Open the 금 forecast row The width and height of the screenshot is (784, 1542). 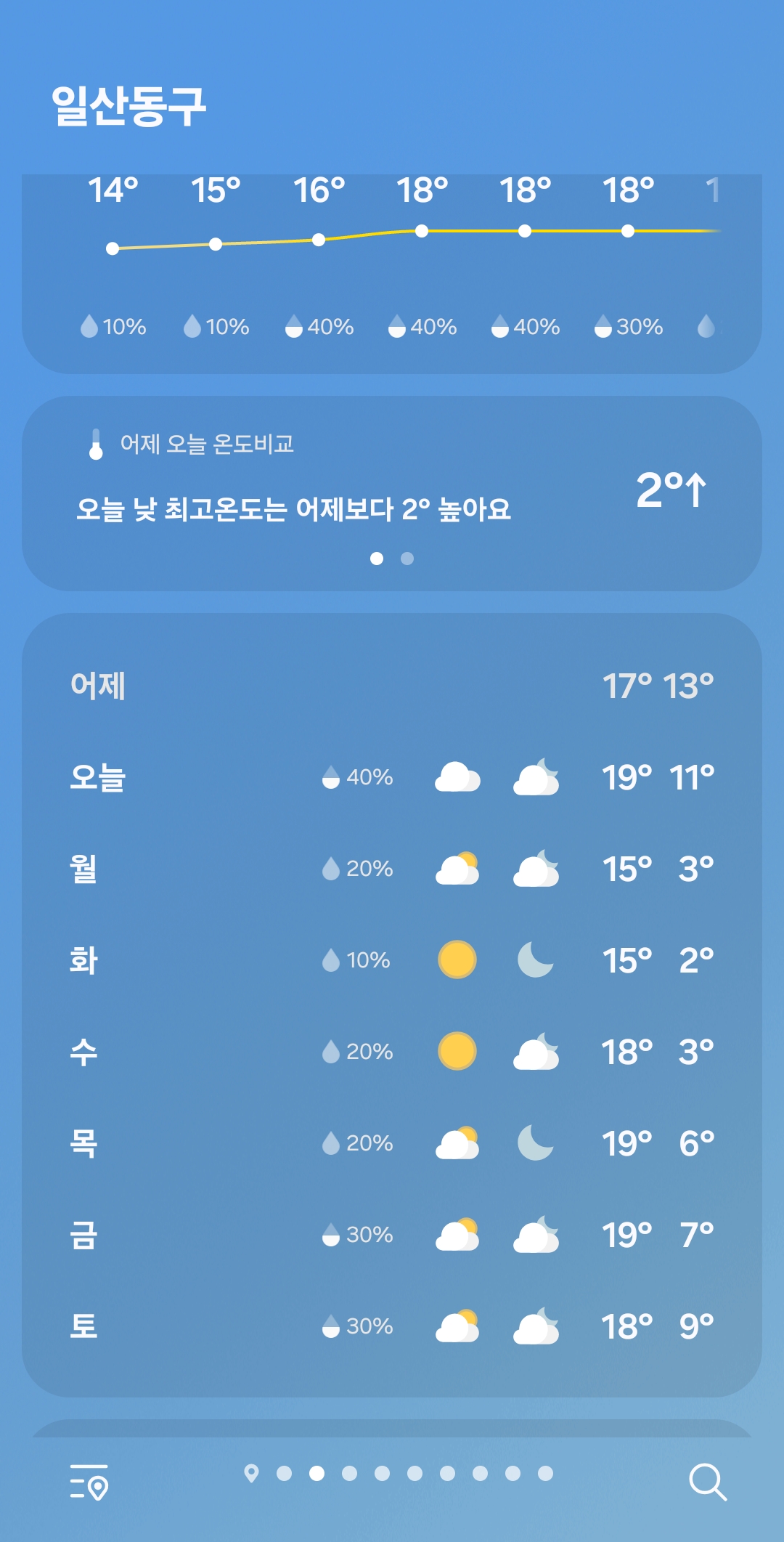(x=392, y=1235)
